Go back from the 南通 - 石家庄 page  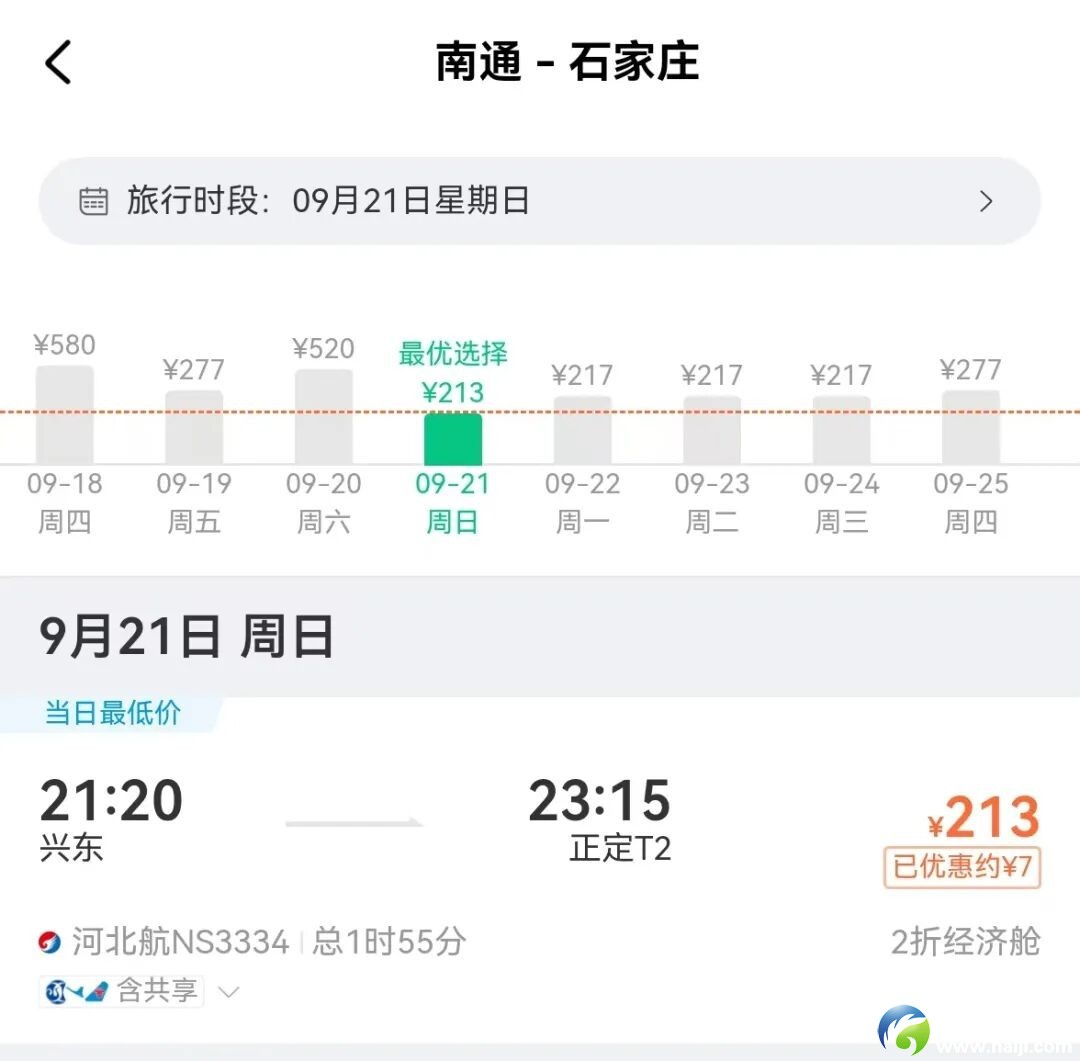pos(58,62)
